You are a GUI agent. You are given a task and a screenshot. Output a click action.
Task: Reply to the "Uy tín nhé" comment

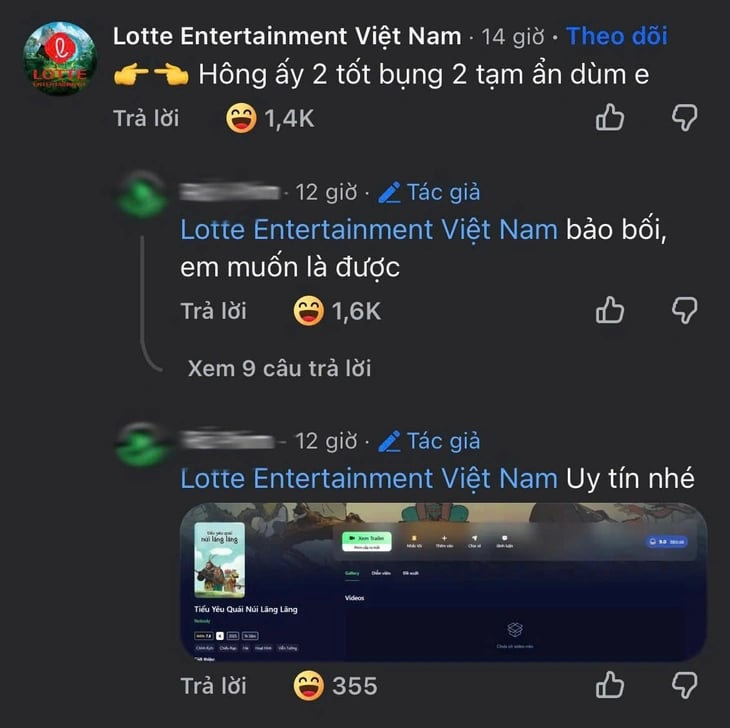click(x=213, y=686)
